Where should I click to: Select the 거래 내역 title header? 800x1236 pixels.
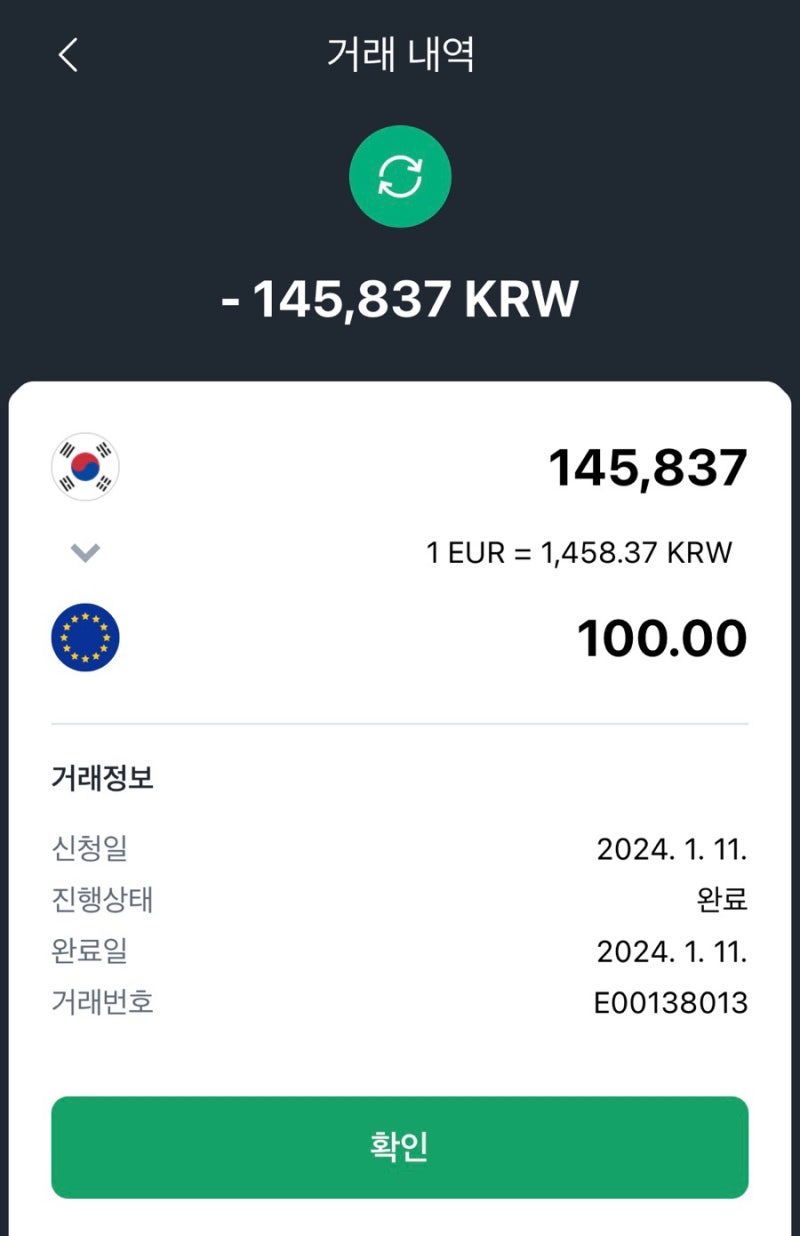[x=400, y=55]
